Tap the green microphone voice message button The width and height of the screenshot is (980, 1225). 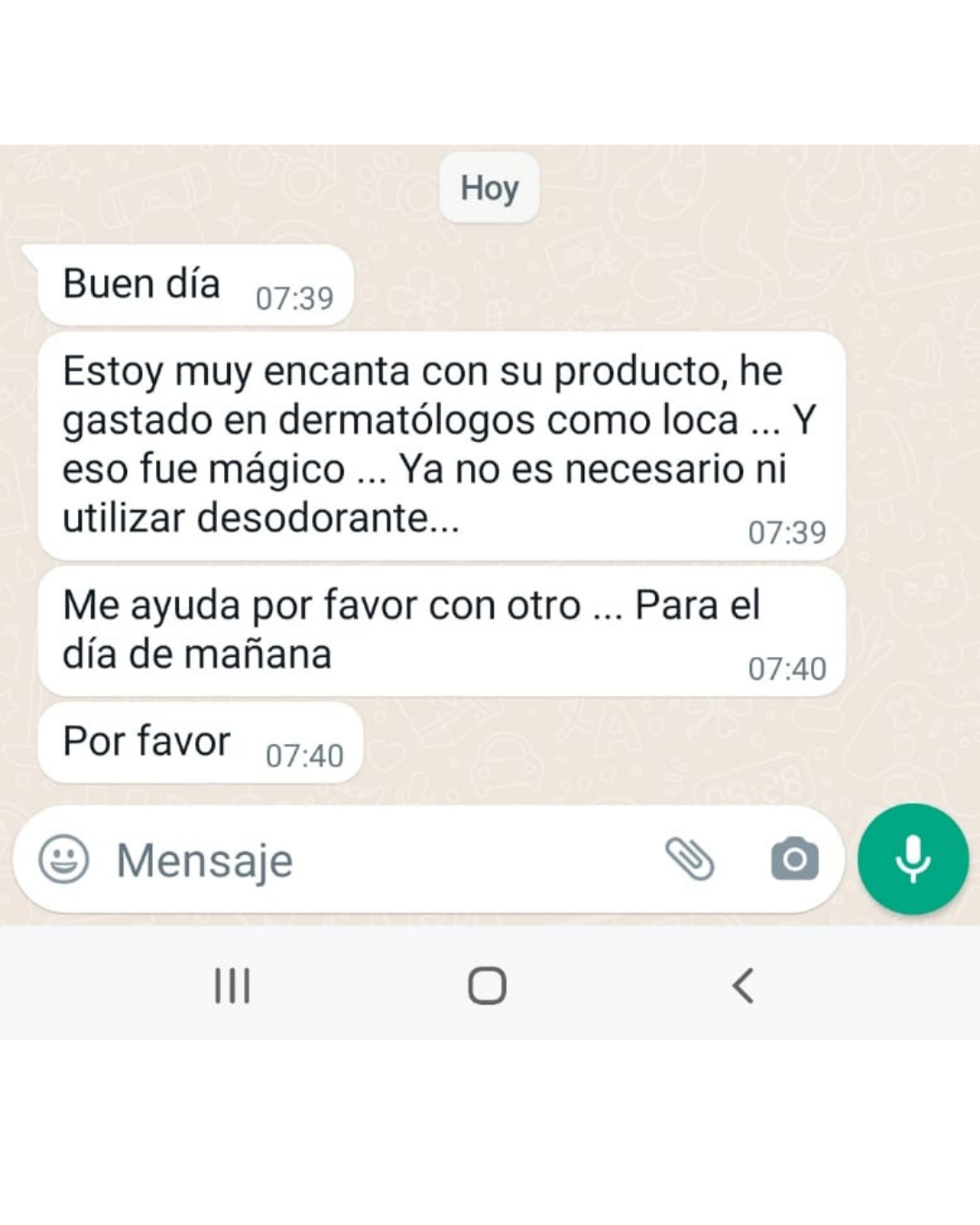(913, 858)
